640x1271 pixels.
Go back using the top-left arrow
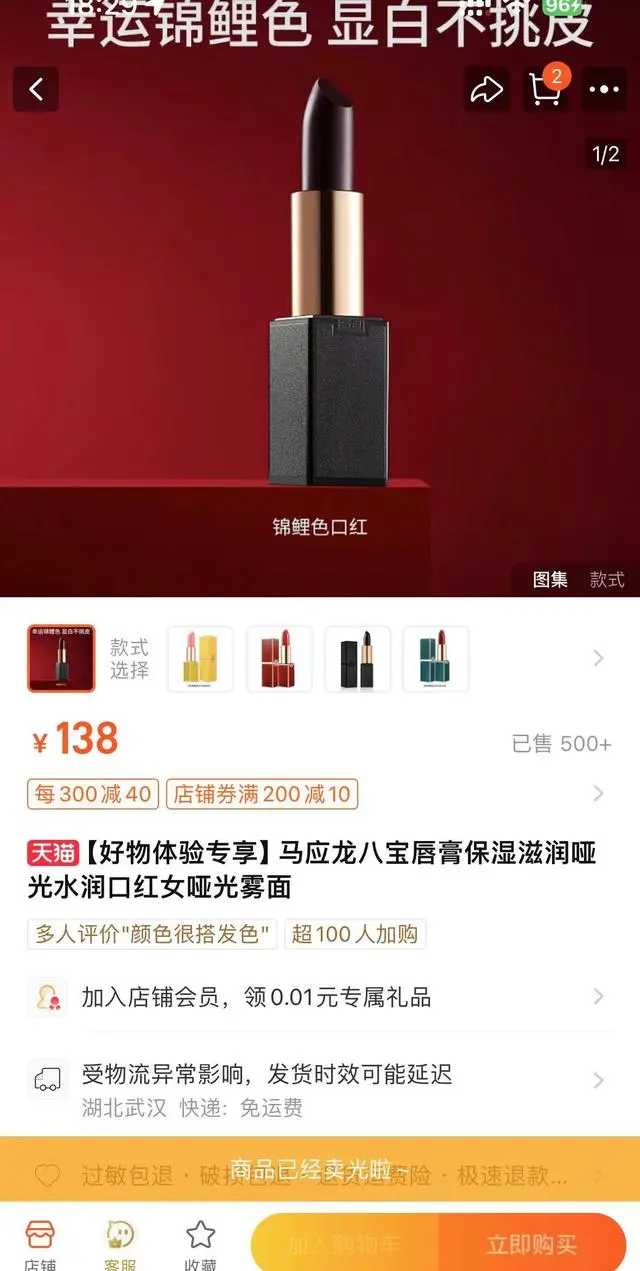(x=36, y=90)
